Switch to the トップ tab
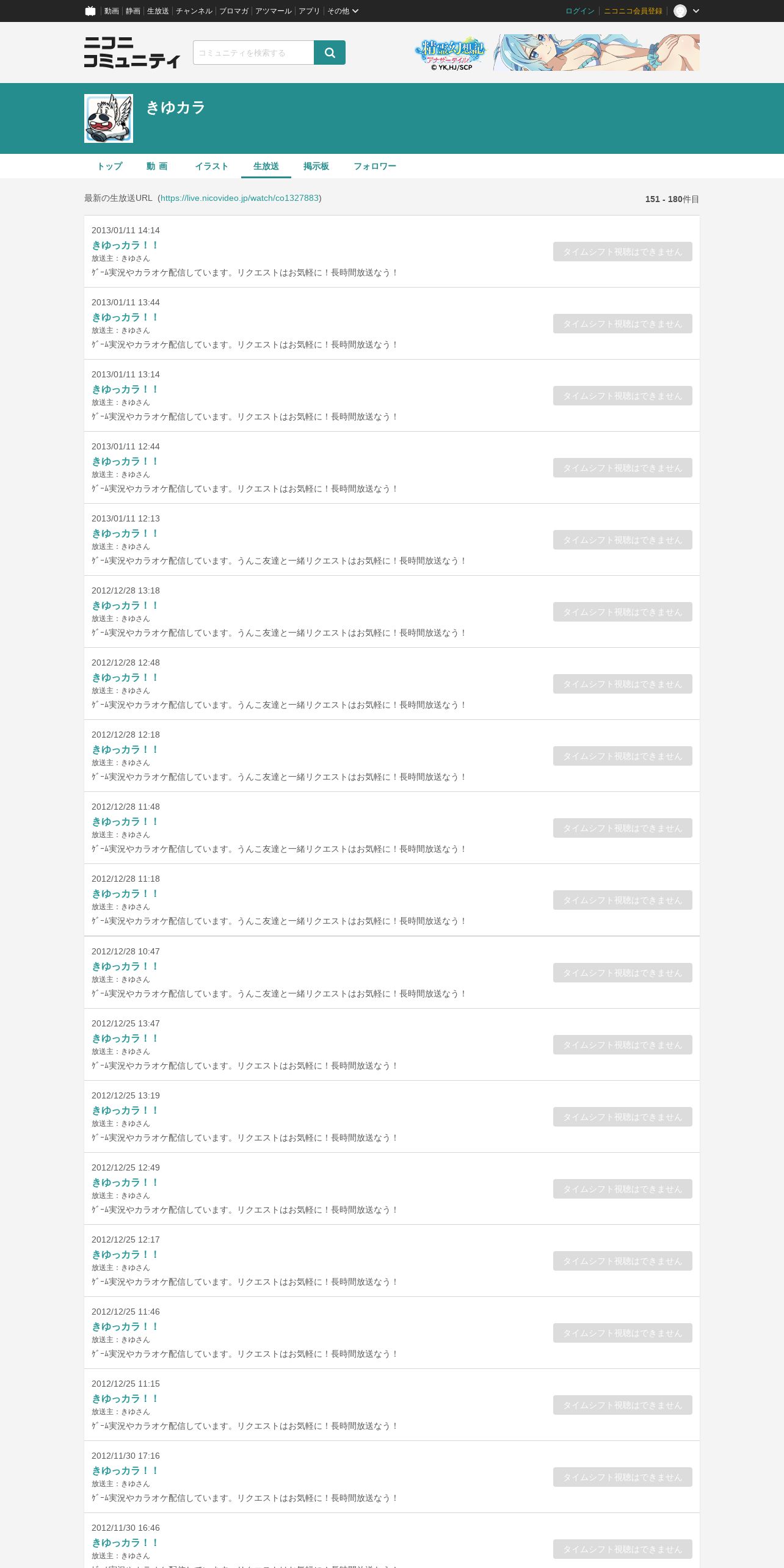784x1568 pixels. pyautogui.click(x=110, y=166)
